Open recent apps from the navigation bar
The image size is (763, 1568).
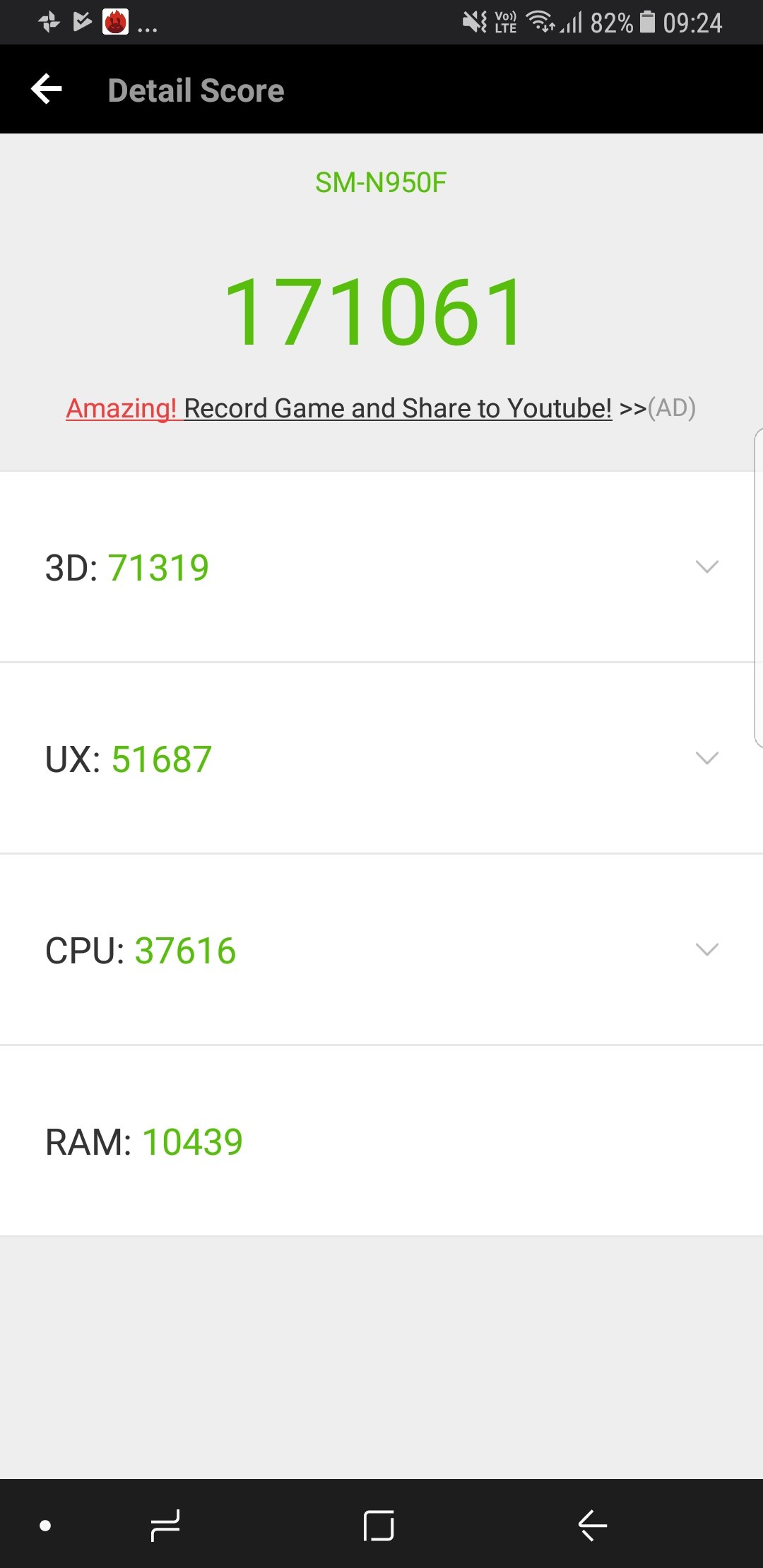[x=165, y=1525]
